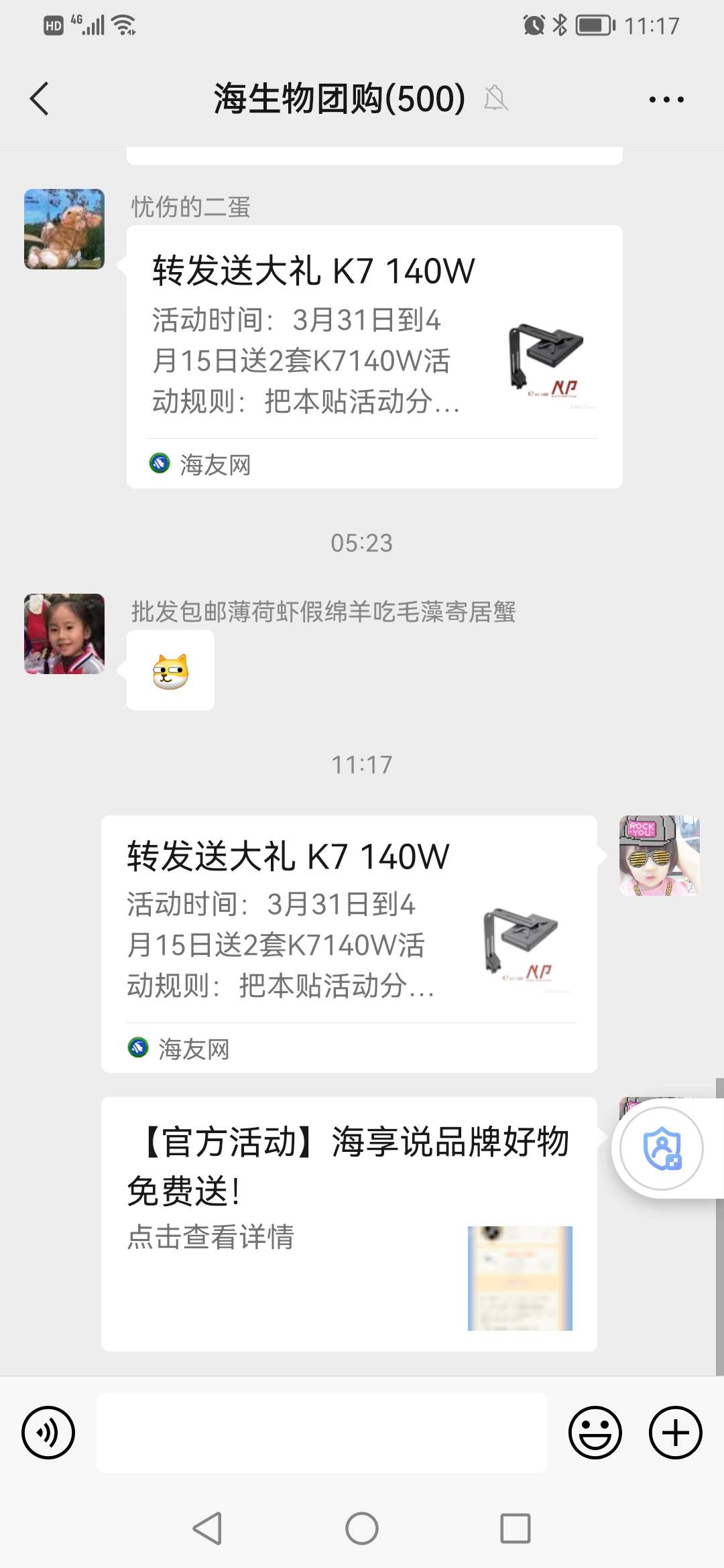Viewport: 724px width, 1568px height.
Task: Open the three-dot chat info menu
Action: coord(666,100)
